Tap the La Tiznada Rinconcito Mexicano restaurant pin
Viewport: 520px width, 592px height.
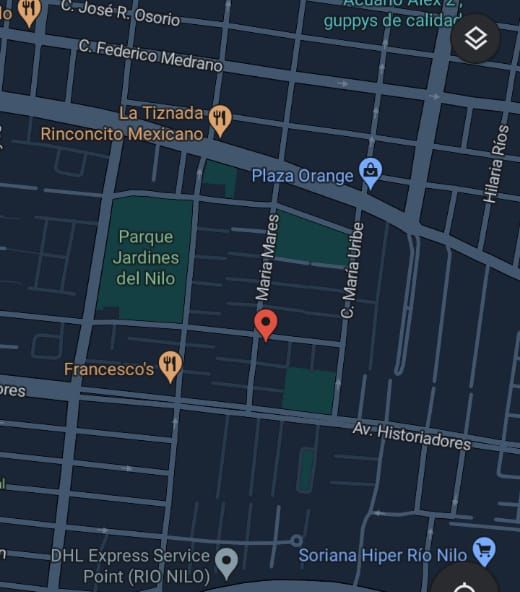tap(220, 120)
